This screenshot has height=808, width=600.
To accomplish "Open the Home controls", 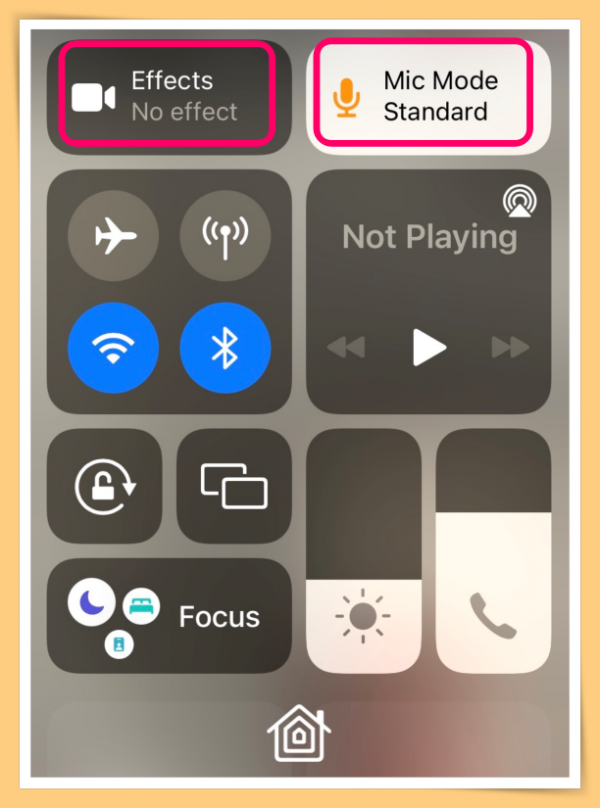I will (298, 733).
